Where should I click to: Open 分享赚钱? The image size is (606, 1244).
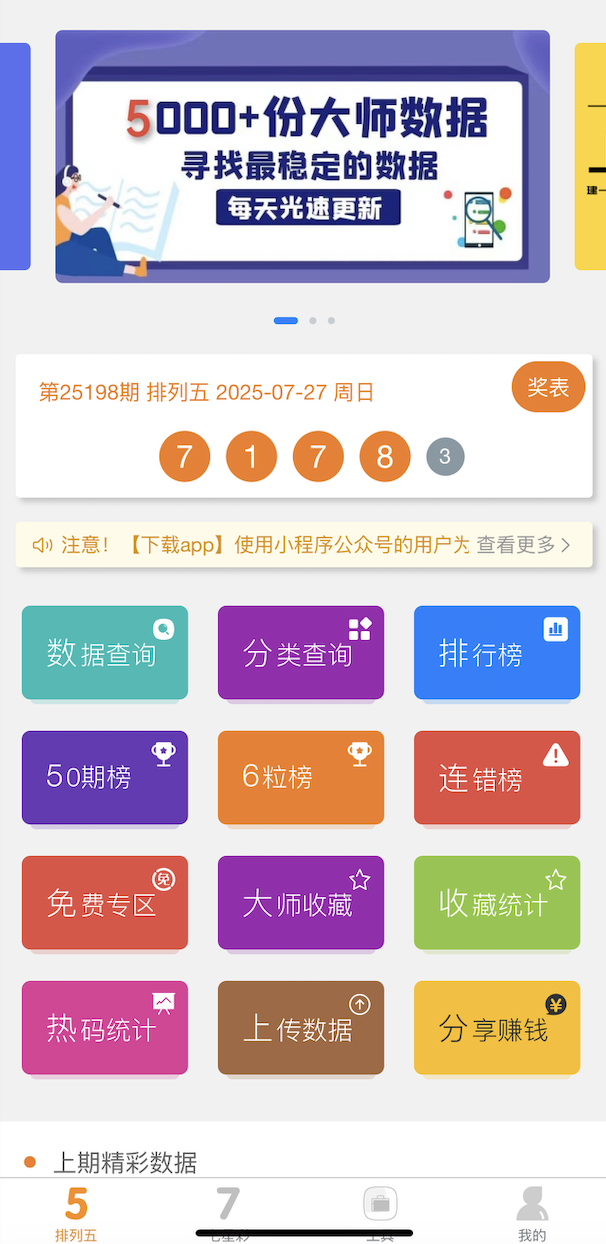(x=497, y=1028)
